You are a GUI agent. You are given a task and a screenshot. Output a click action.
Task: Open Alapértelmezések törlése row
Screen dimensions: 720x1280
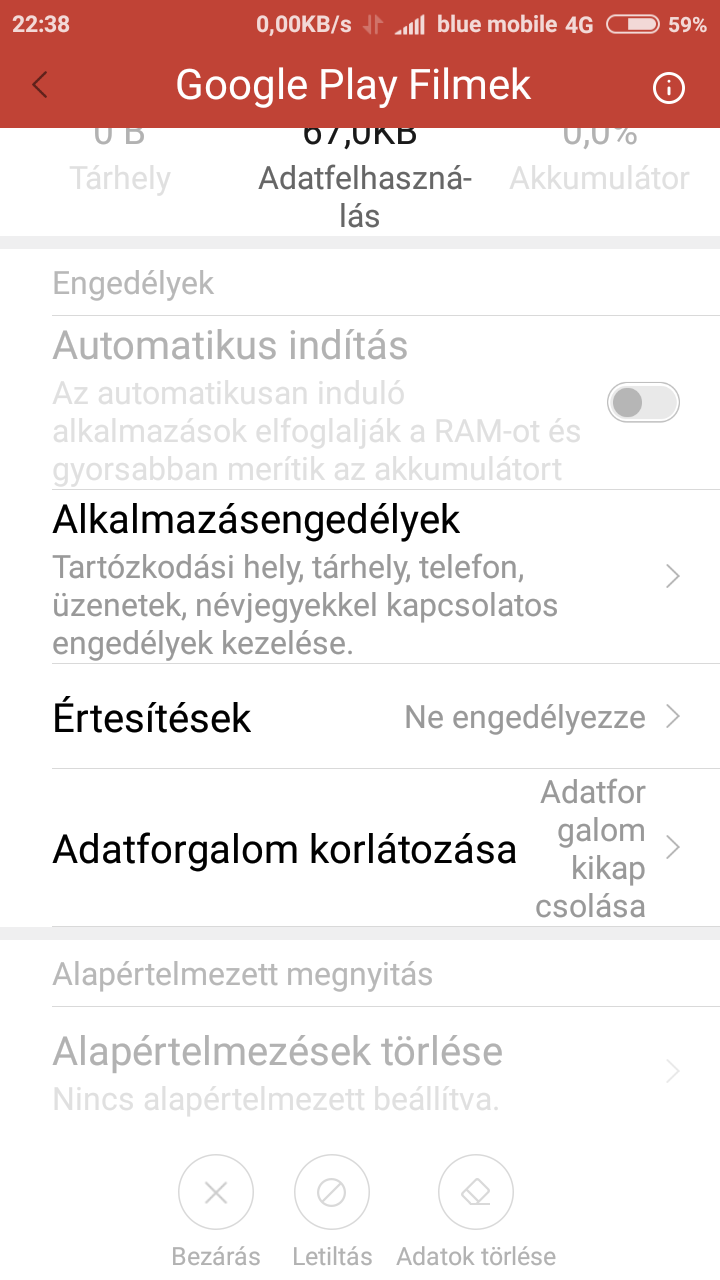360,1071
